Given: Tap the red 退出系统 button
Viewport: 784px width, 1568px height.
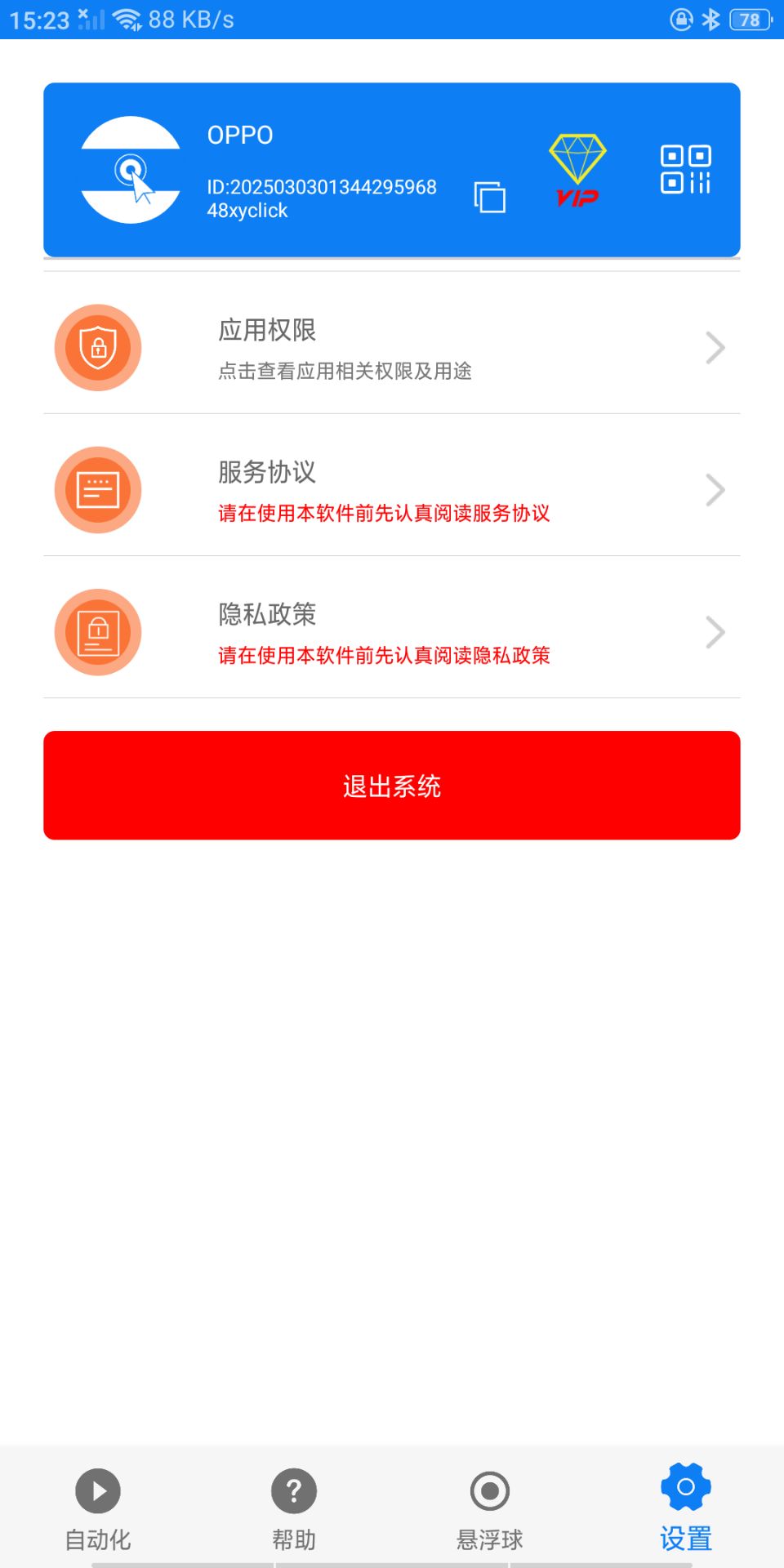Looking at the screenshot, I should coord(392,786).
